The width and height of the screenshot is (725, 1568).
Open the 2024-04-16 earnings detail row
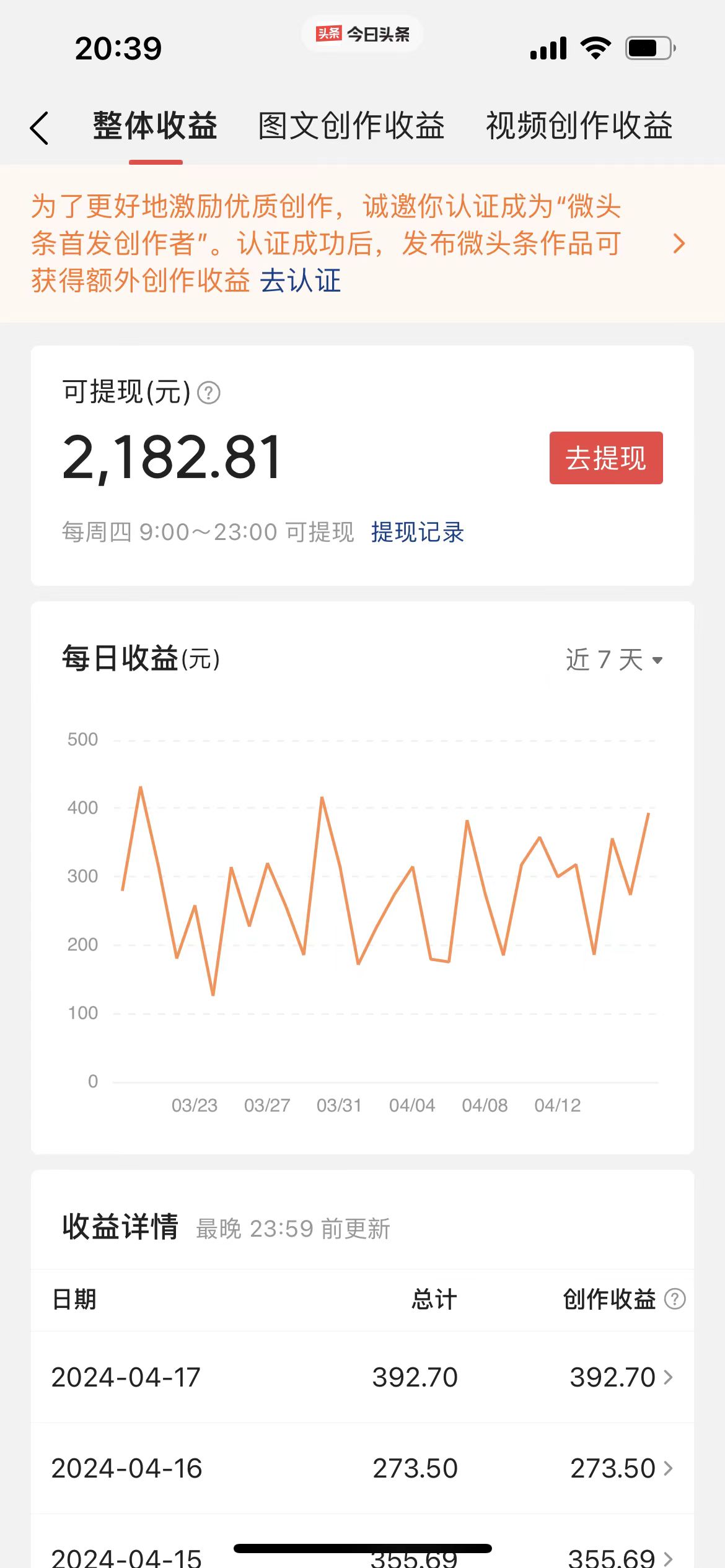click(362, 1468)
